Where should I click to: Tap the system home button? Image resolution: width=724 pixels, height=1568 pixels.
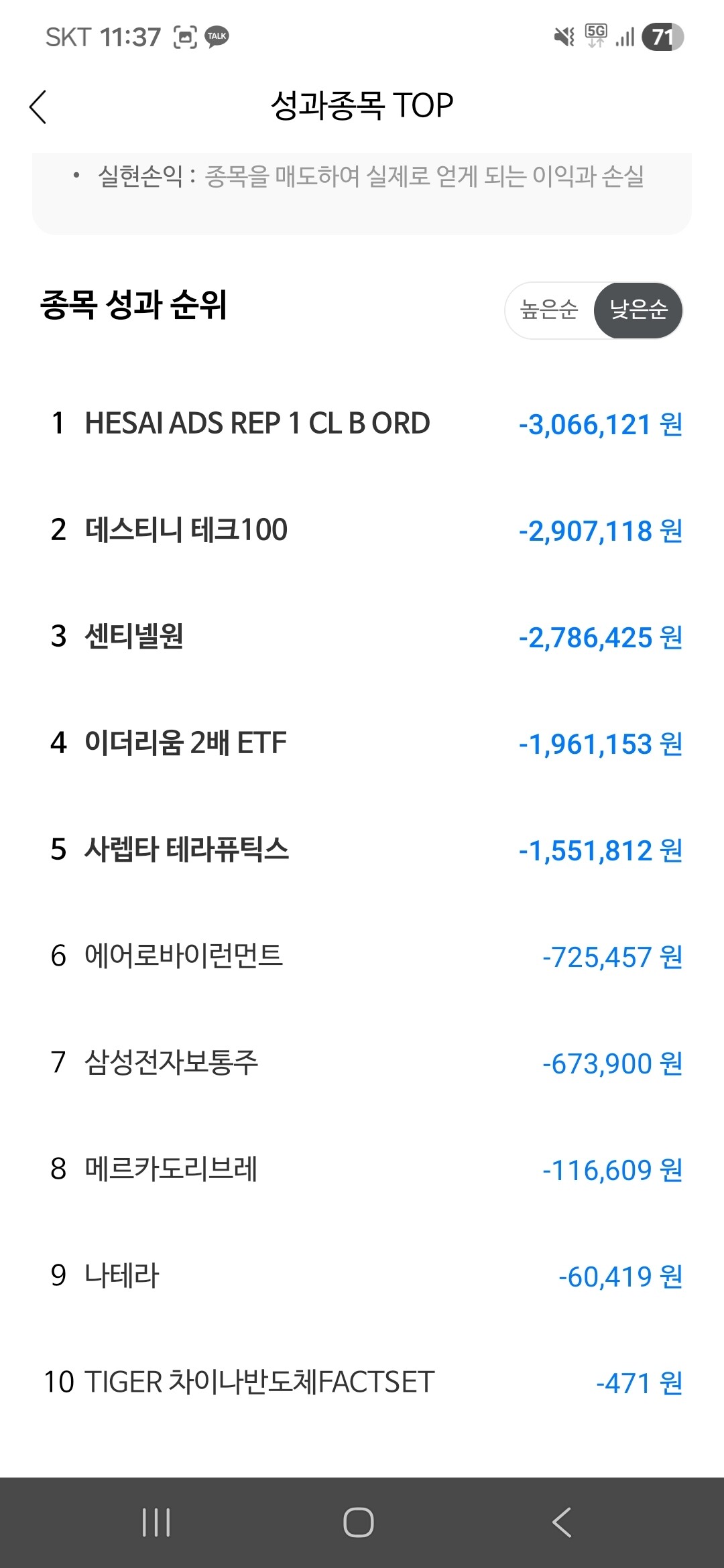click(359, 1522)
